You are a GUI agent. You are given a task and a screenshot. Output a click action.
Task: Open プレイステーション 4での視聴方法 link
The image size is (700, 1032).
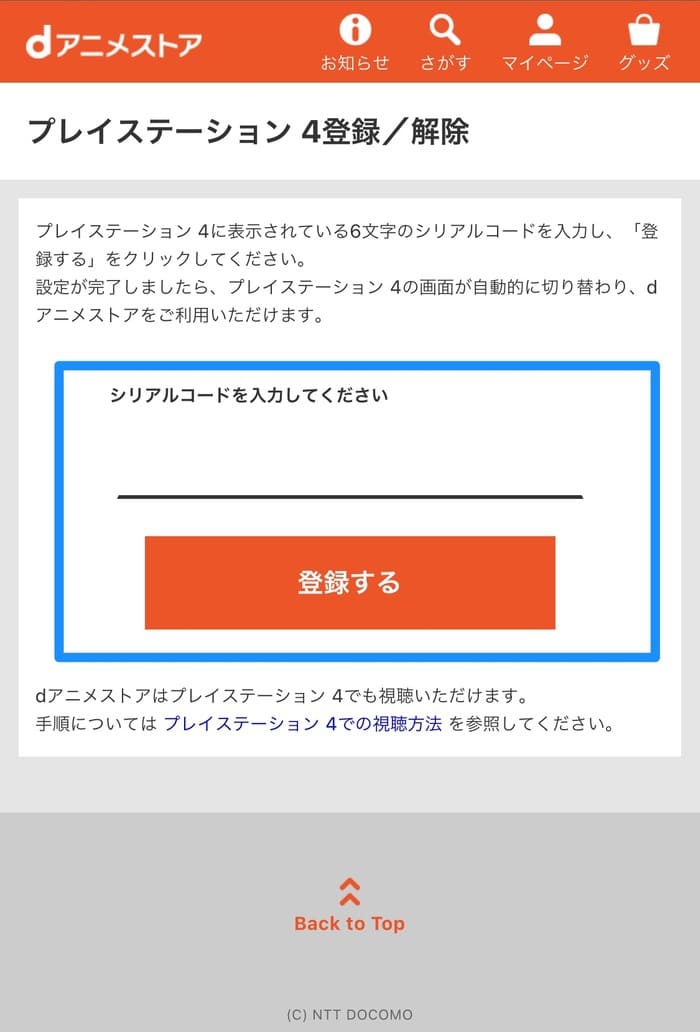tap(302, 724)
